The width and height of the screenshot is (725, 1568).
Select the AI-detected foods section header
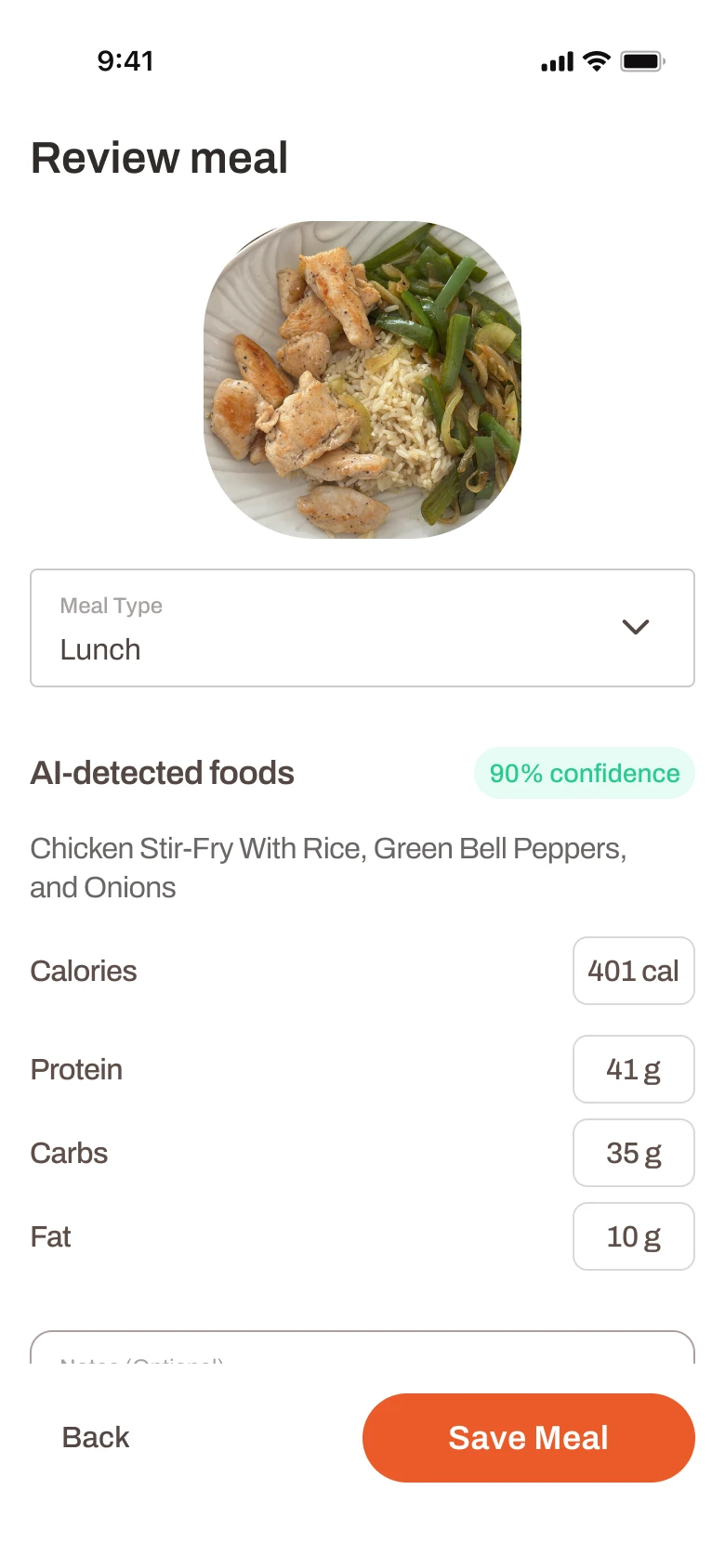pos(162,772)
